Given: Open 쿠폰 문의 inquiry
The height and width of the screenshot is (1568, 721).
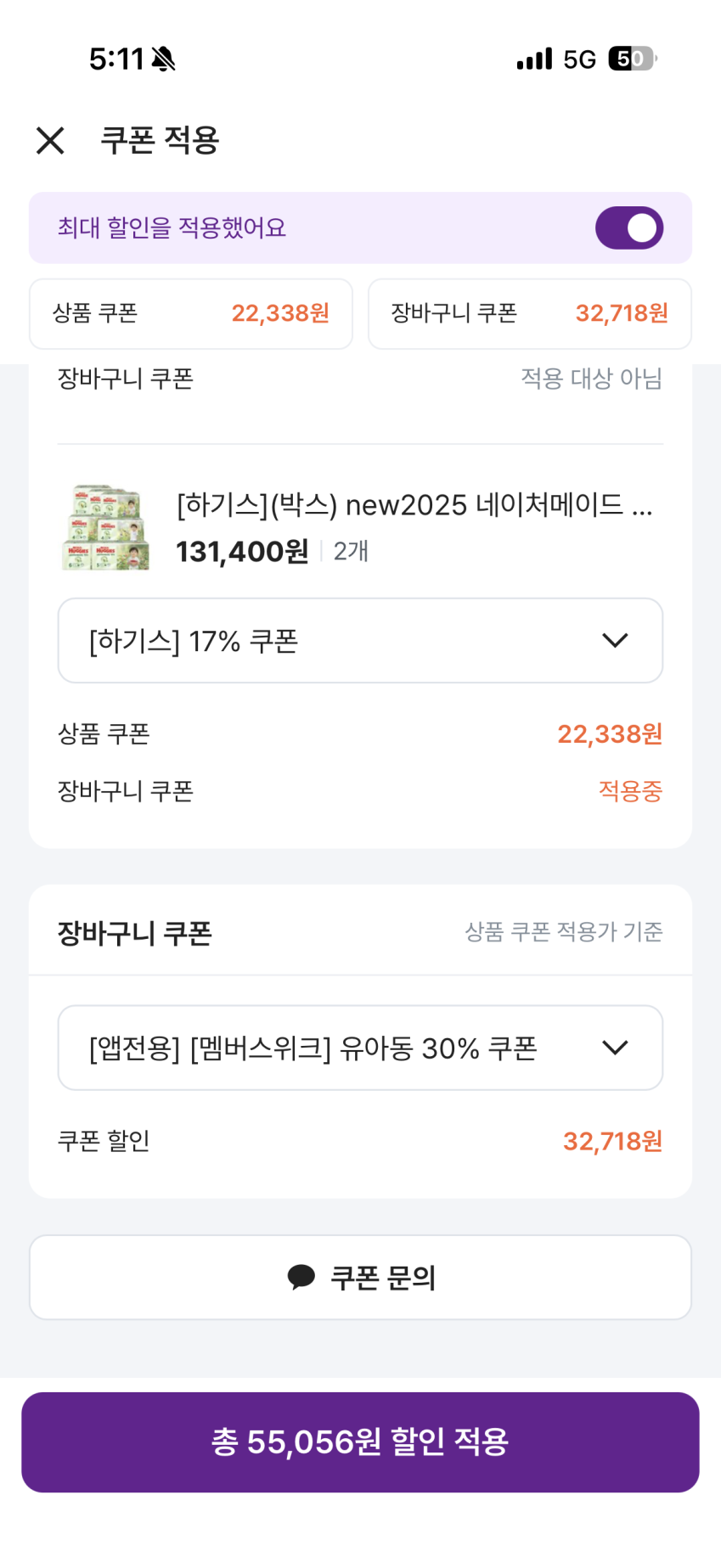Looking at the screenshot, I should pos(360,1277).
